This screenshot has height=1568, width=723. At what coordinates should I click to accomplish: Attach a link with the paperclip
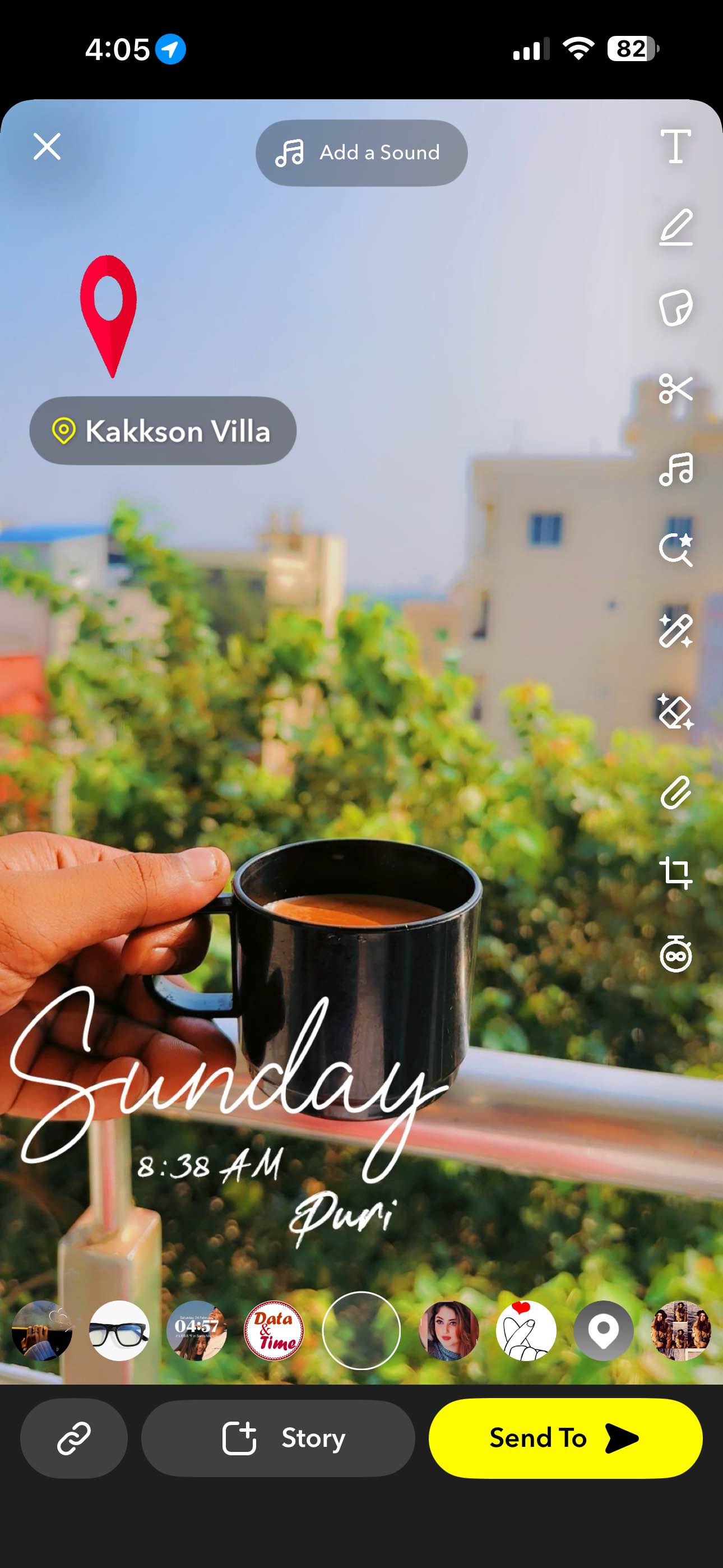[x=675, y=792]
